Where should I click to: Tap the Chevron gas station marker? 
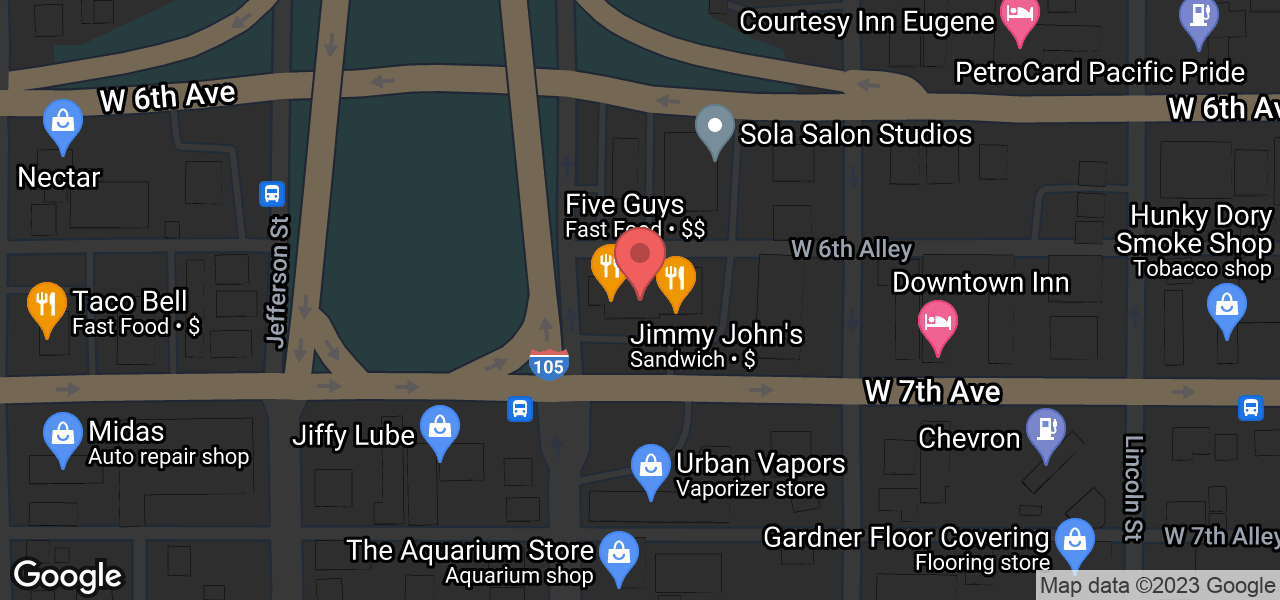[x=1046, y=432]
